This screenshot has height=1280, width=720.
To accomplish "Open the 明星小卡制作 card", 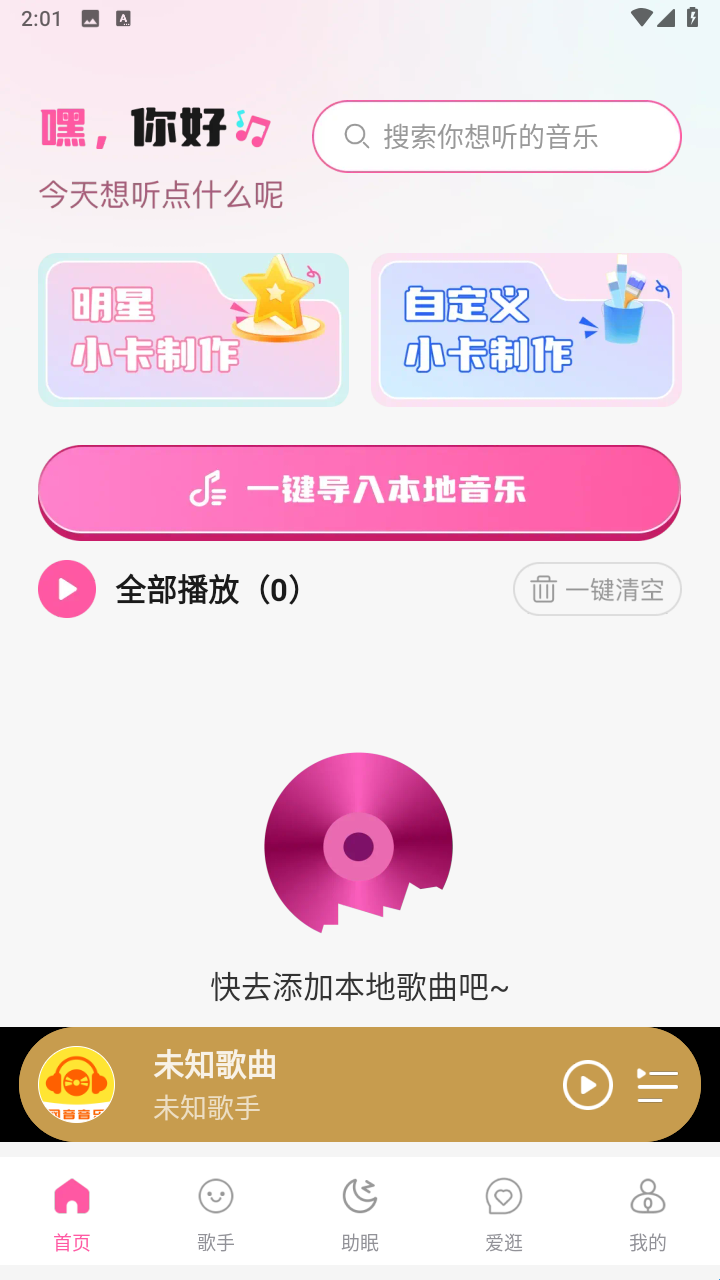I will coord(193,330).
